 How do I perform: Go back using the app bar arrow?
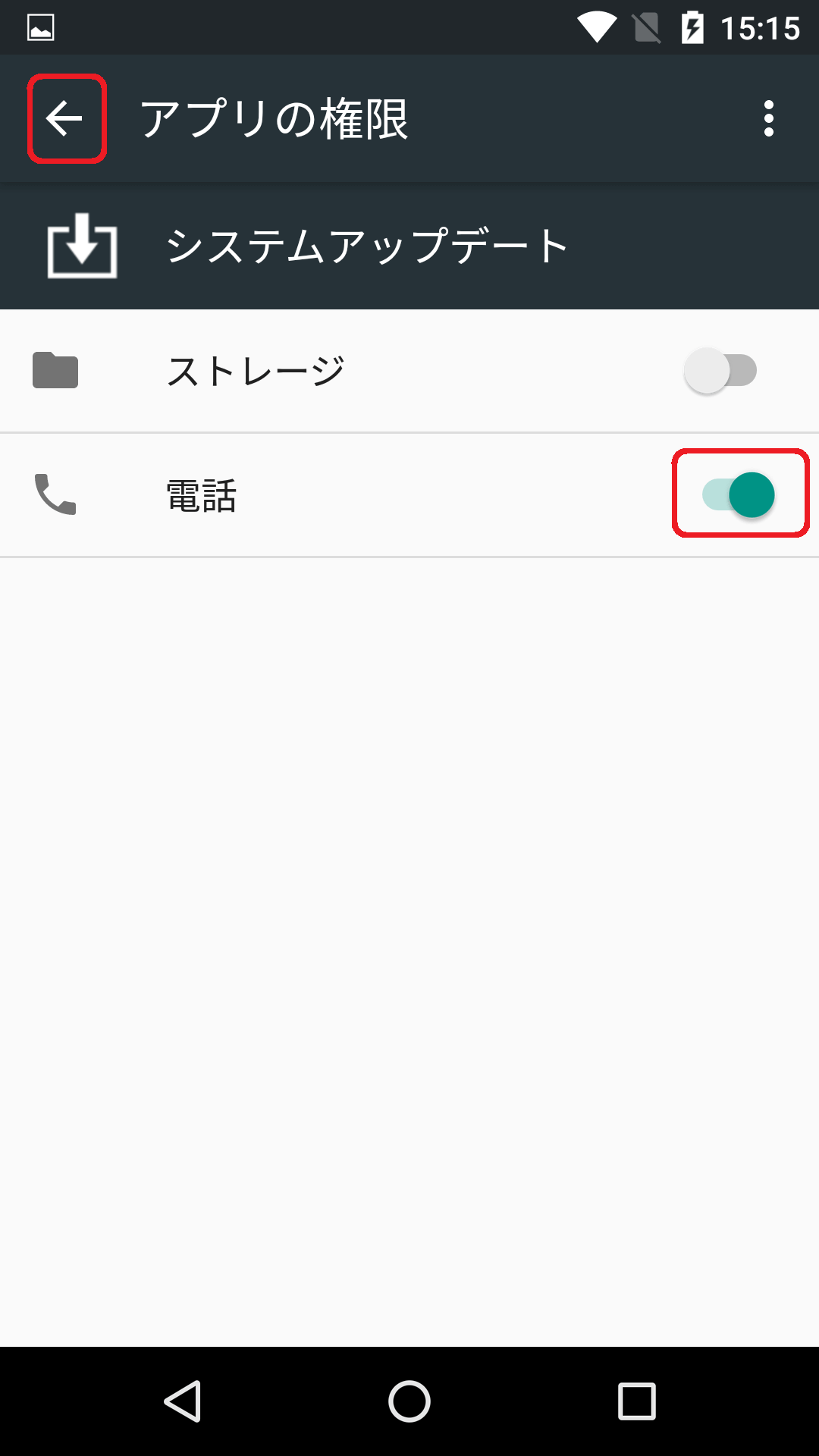click(x=64, y=118)
